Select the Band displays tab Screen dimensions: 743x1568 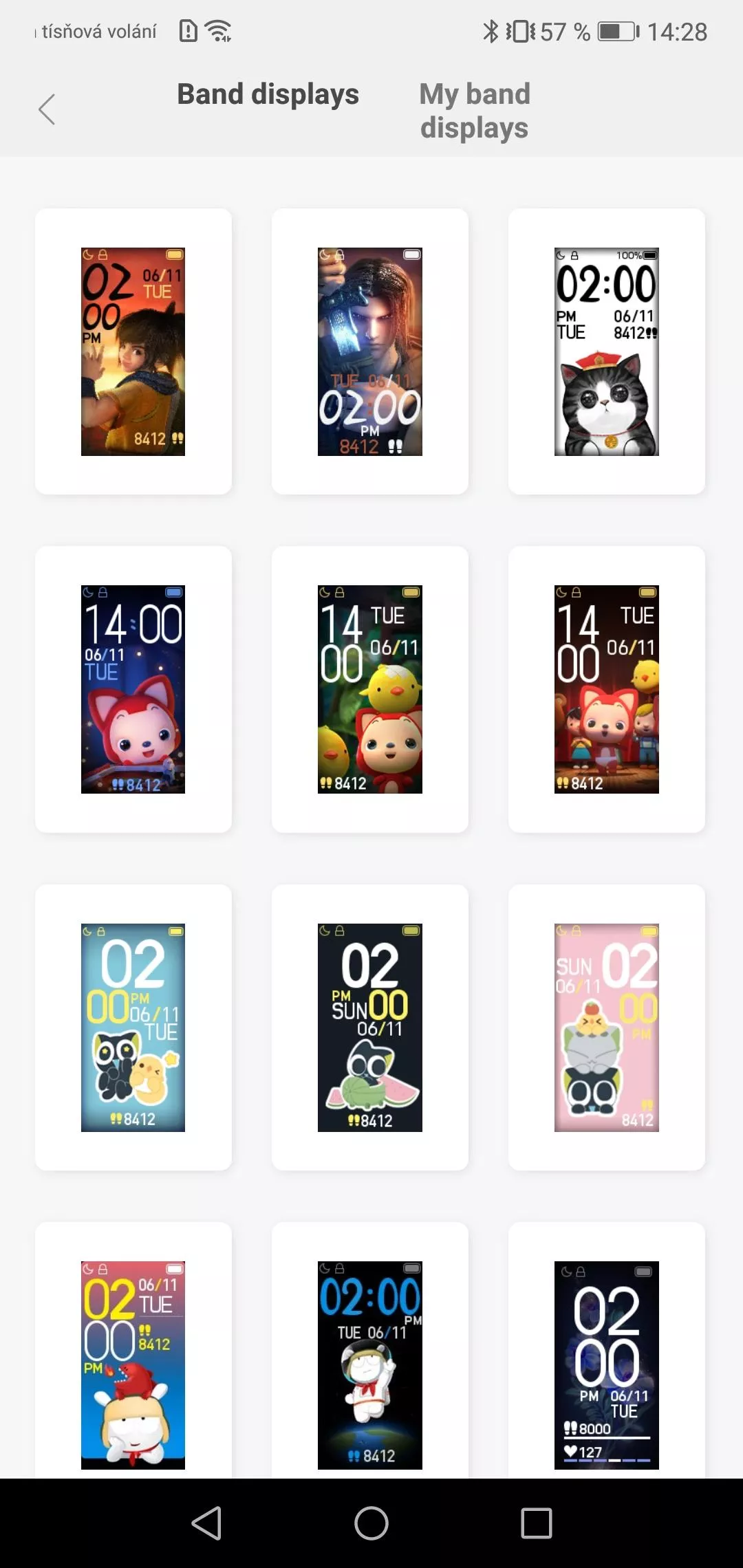[268, 94]
